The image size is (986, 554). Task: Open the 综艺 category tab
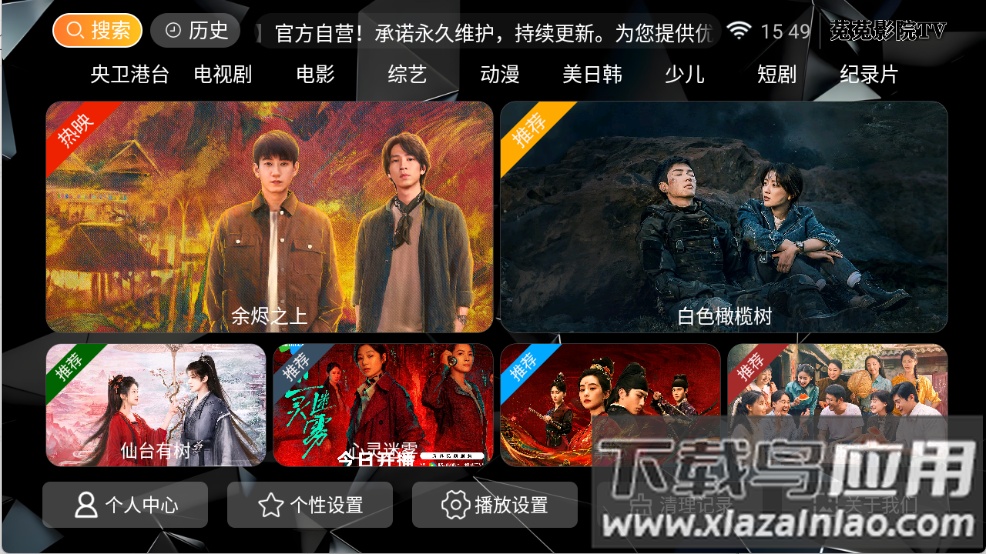(407, 75)
